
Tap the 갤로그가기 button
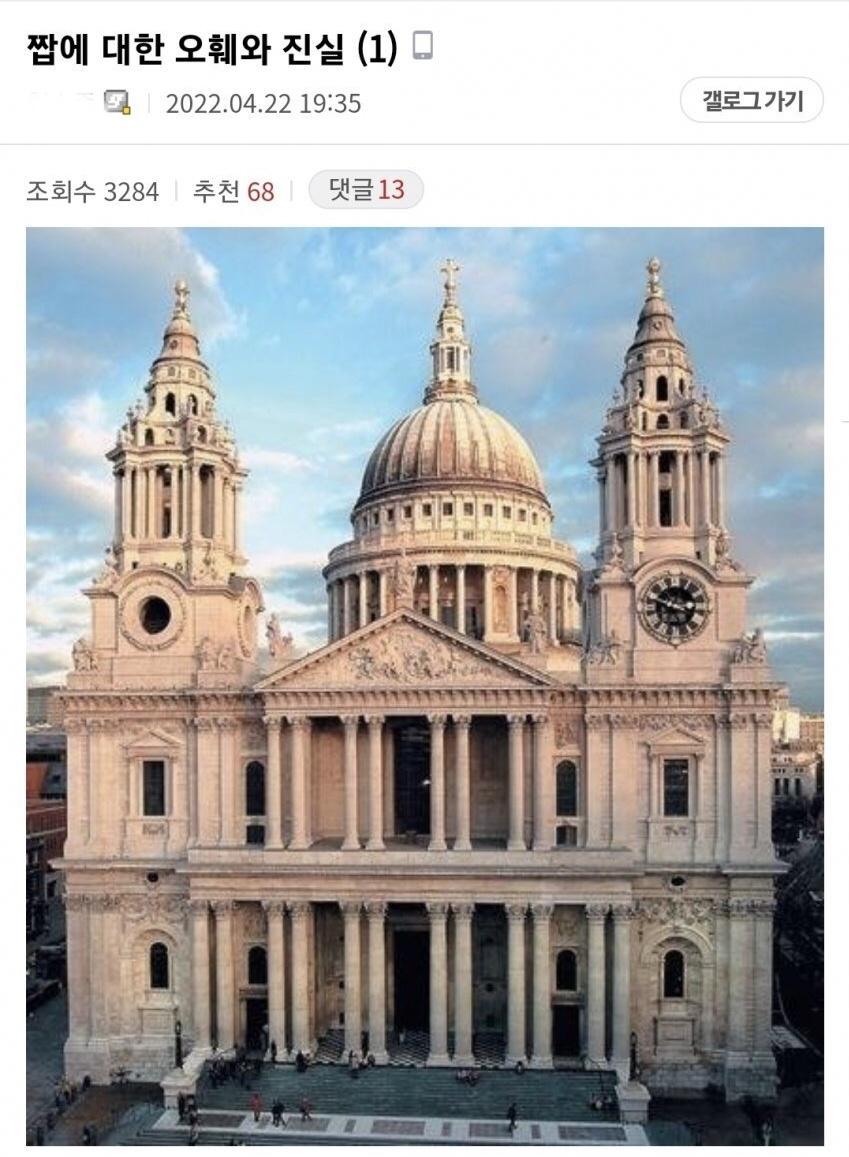click(x=751, y=101)
